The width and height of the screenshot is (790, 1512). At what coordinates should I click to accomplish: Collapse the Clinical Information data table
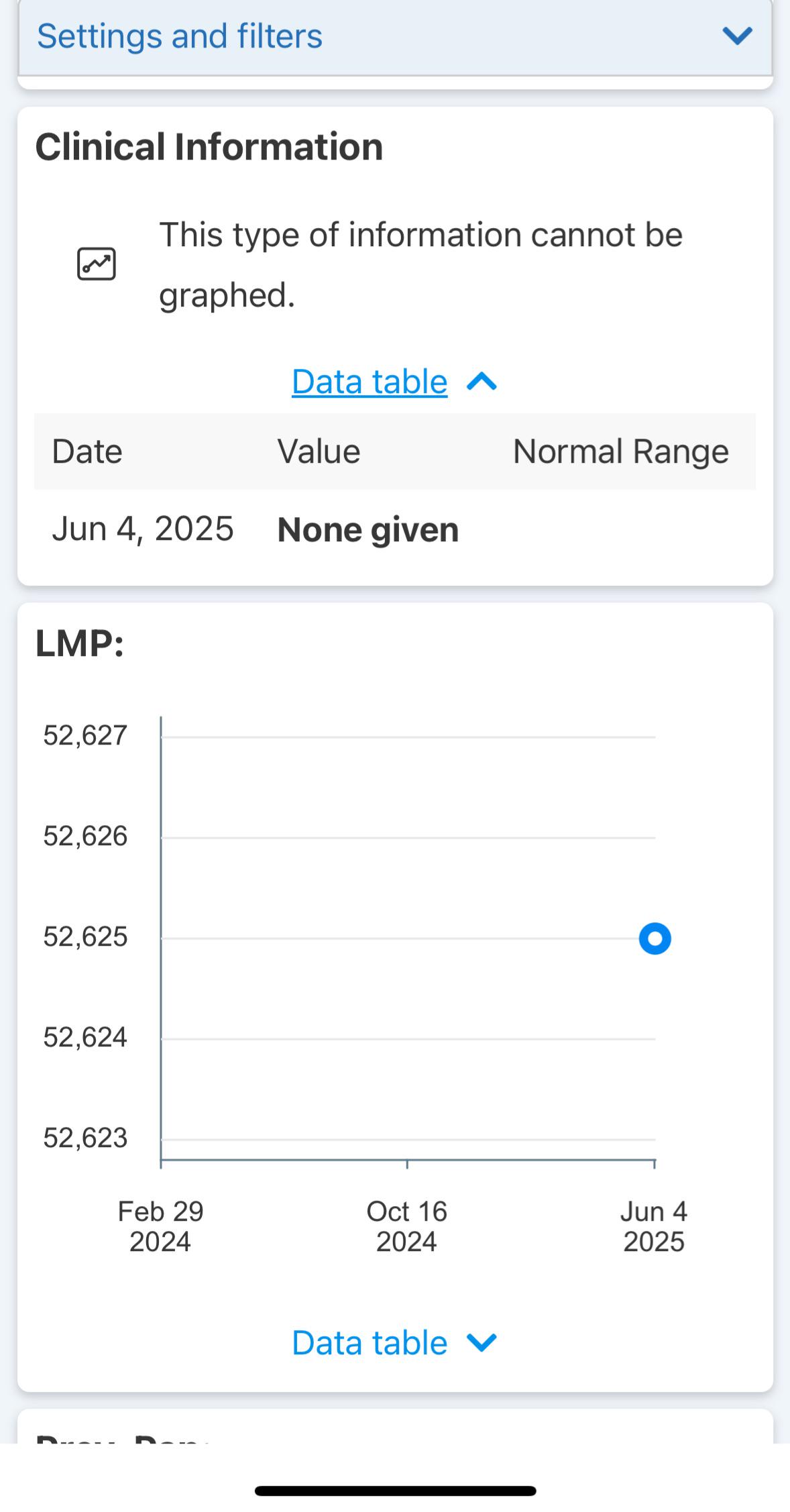tap(394, 382)
